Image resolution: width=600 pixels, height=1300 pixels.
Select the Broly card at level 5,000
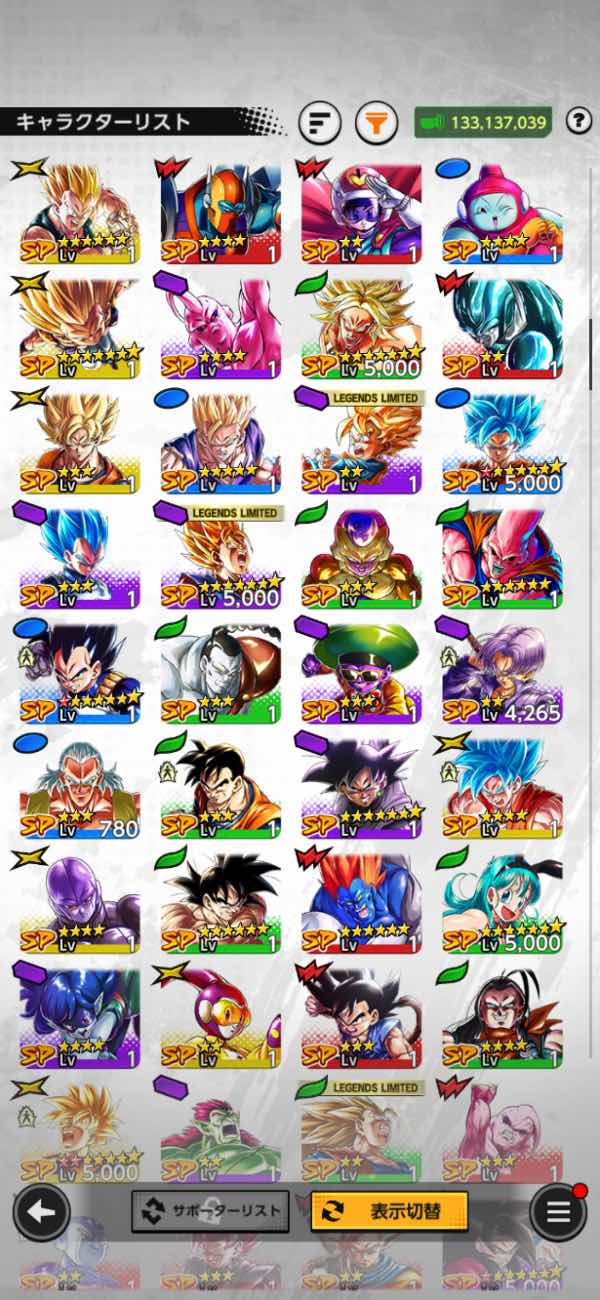click(361, 326)
